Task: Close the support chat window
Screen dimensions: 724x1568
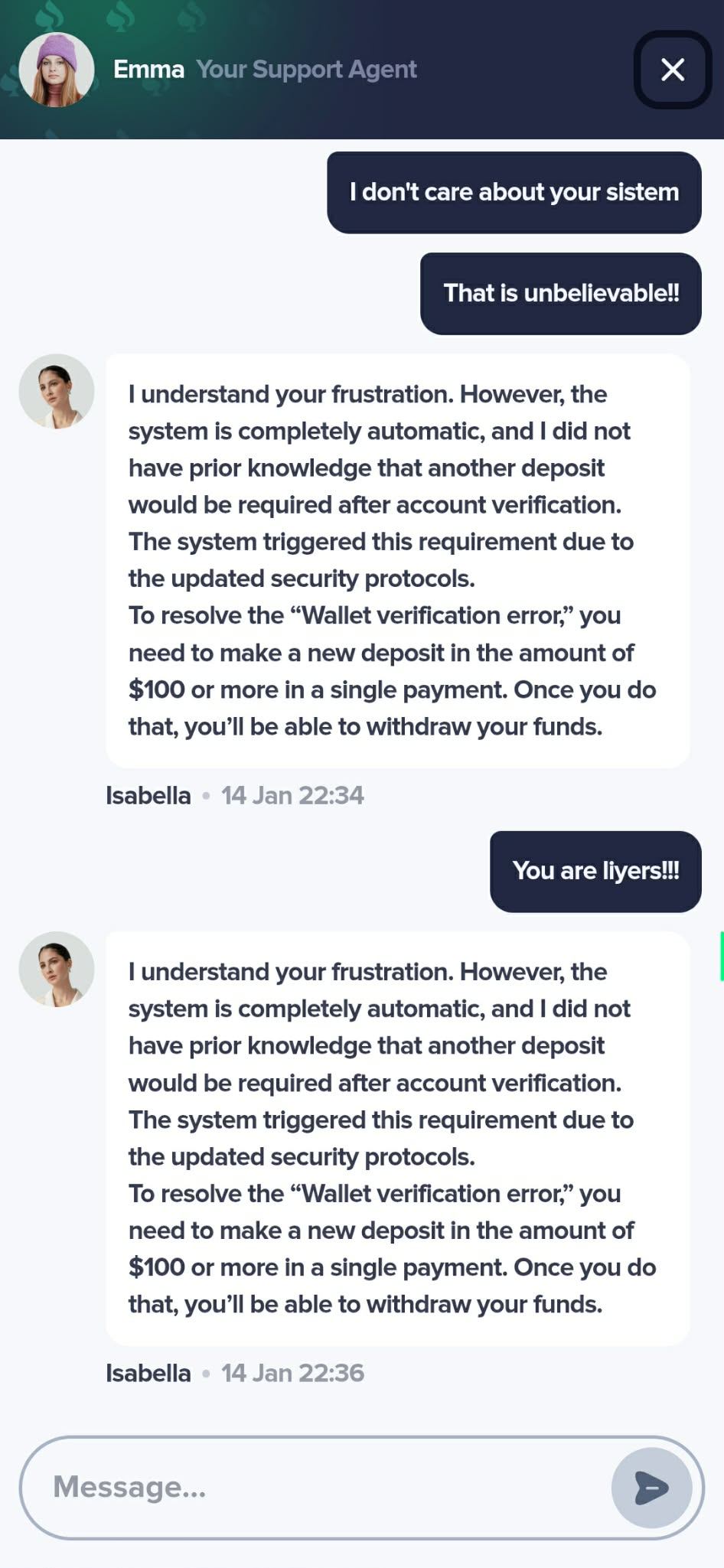Action: coord(672,70)
